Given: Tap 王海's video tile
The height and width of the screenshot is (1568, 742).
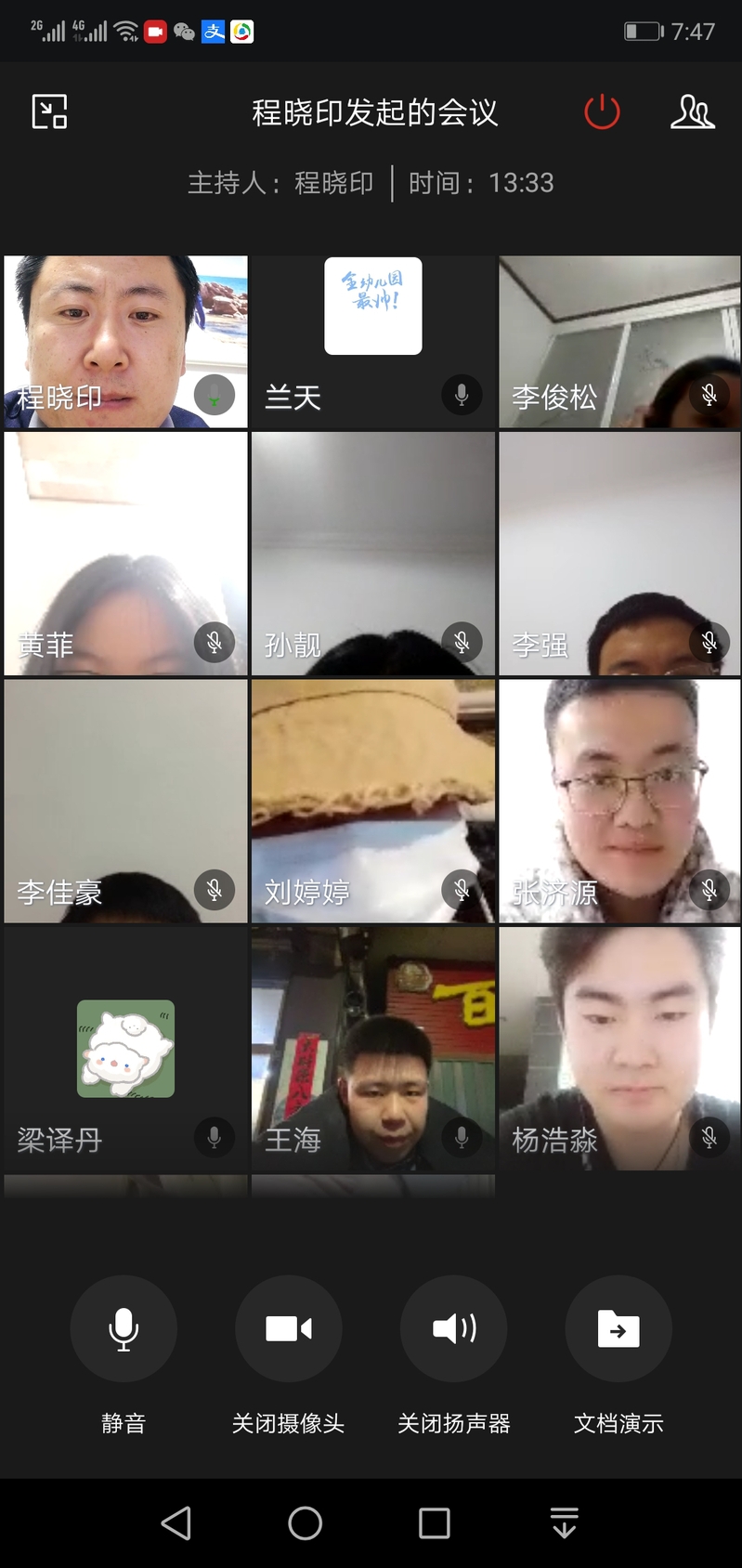Looking at the screenshot, I should coord(373,1049).
